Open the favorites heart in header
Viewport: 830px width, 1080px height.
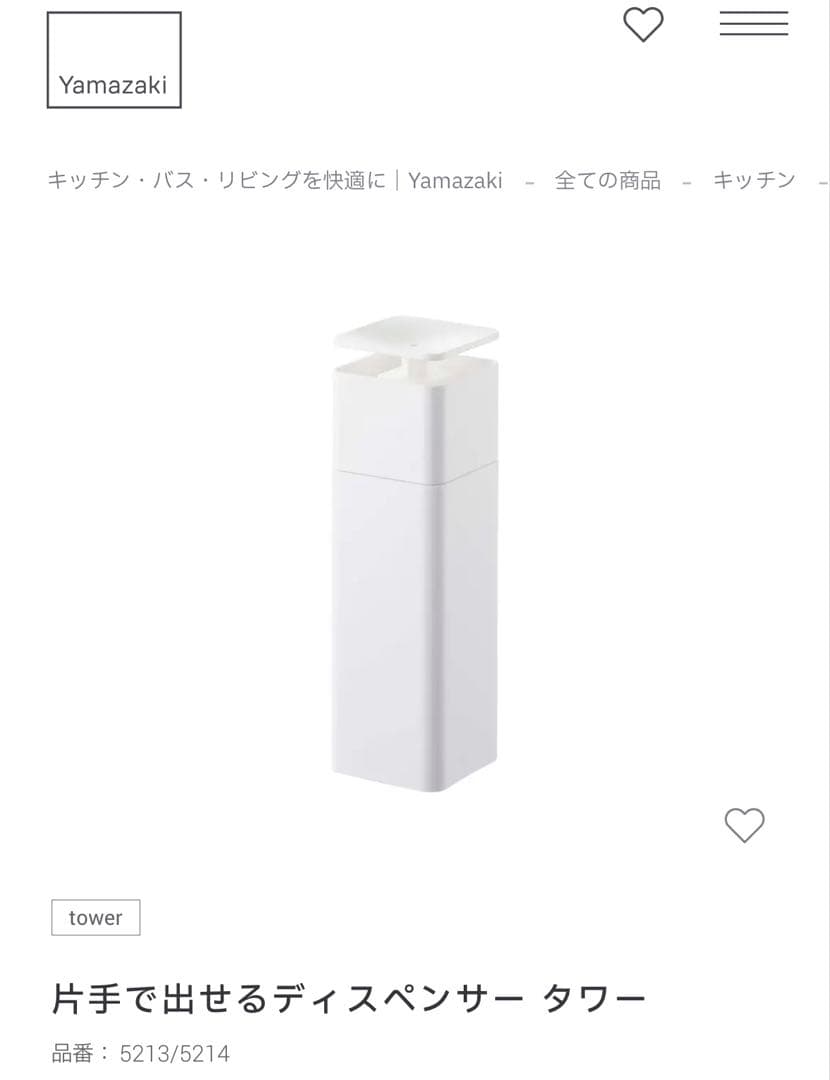point(643,25)
